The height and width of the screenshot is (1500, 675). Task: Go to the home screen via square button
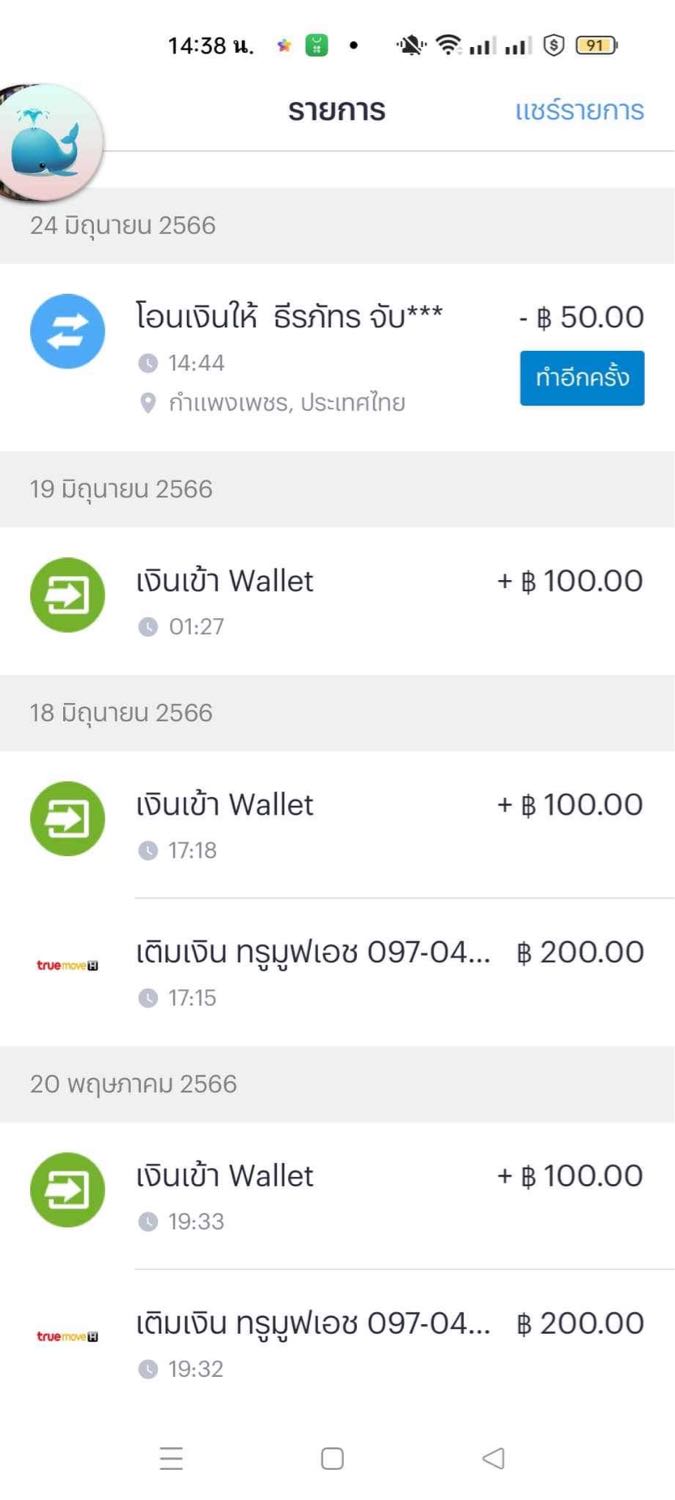click(333, 1459)
